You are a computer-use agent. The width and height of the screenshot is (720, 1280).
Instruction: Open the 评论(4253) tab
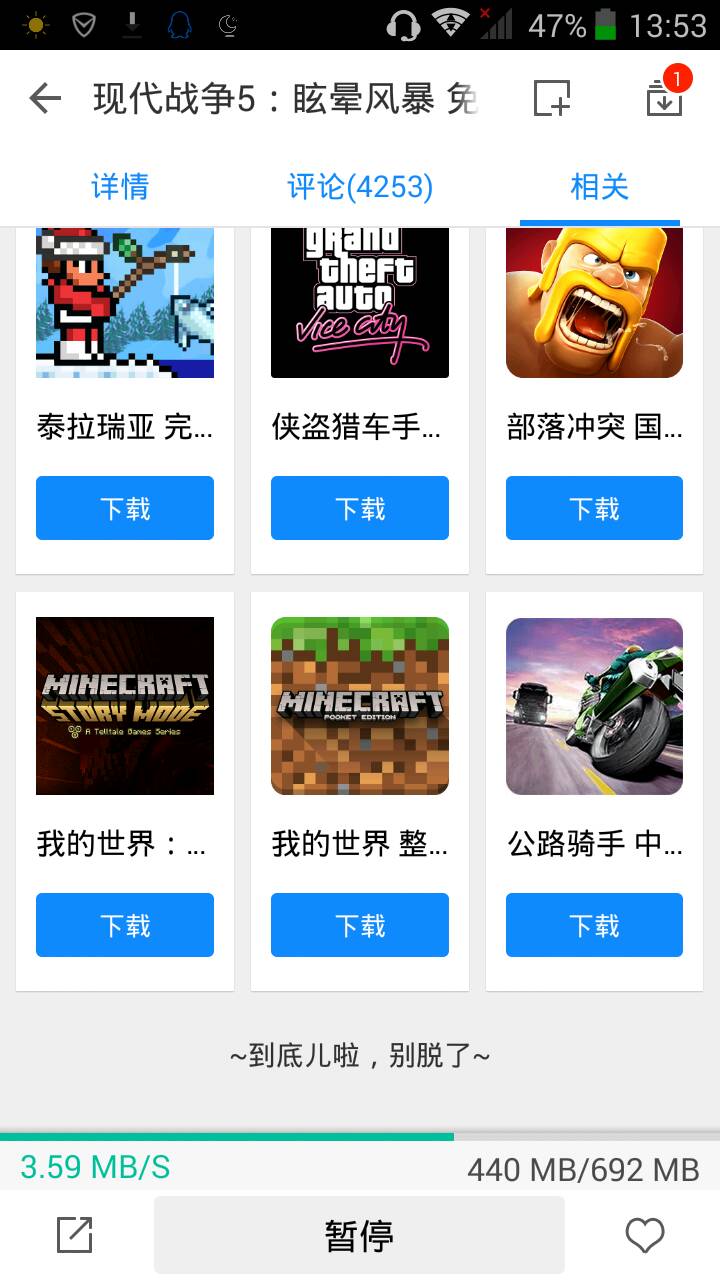(360, 187)
